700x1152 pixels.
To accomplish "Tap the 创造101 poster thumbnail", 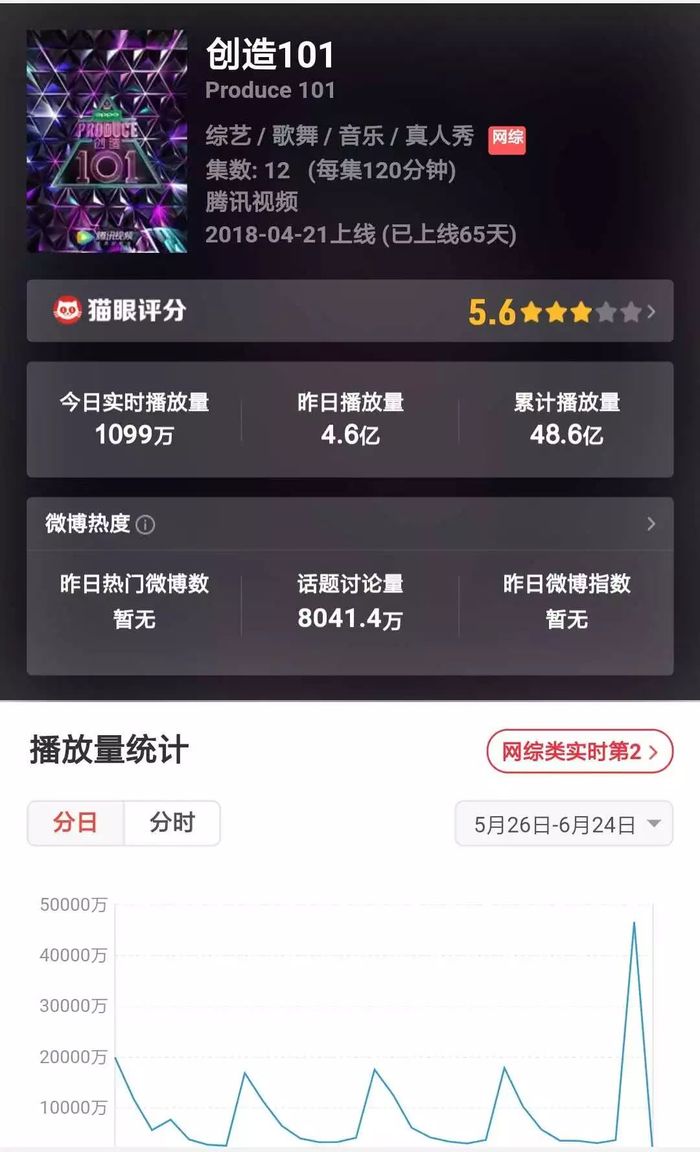I will [107, 141].
